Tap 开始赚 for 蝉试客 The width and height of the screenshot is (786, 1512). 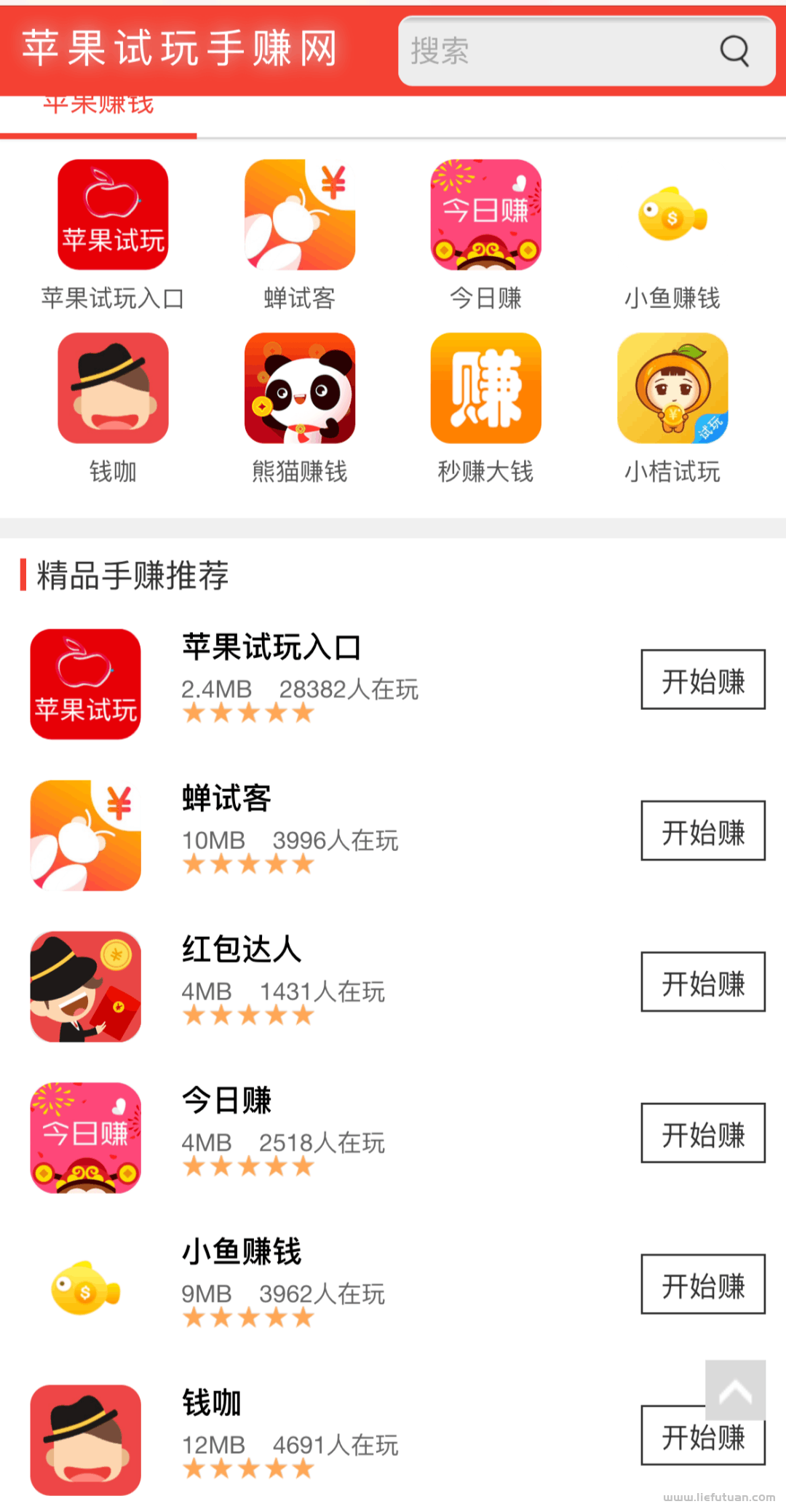(x=702, y=831)
